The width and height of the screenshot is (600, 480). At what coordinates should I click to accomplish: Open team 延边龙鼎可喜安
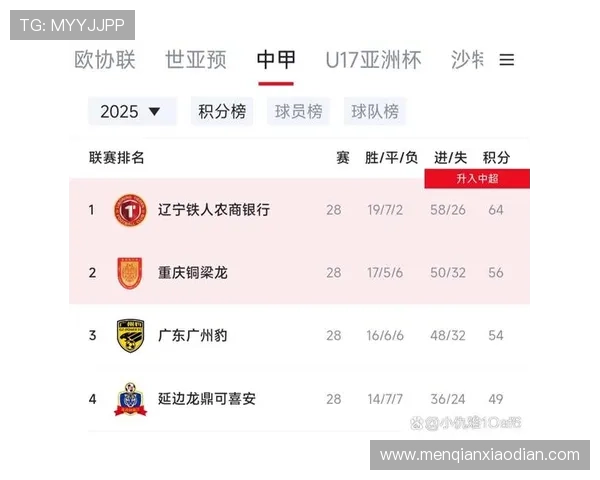click(206, 398)
